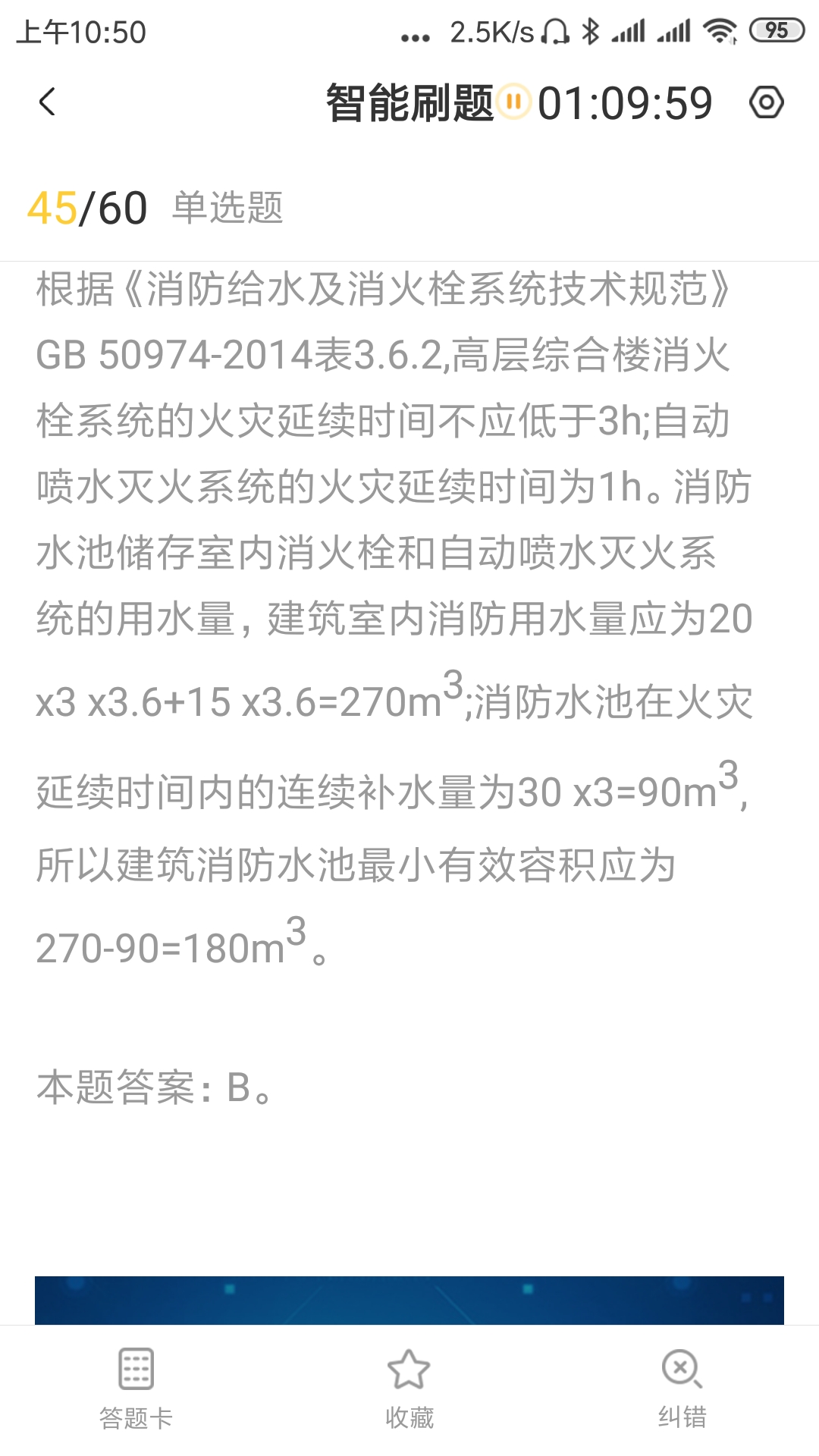
Task: Add this question to 收藏 favorites
Action: click(409, 1389)
